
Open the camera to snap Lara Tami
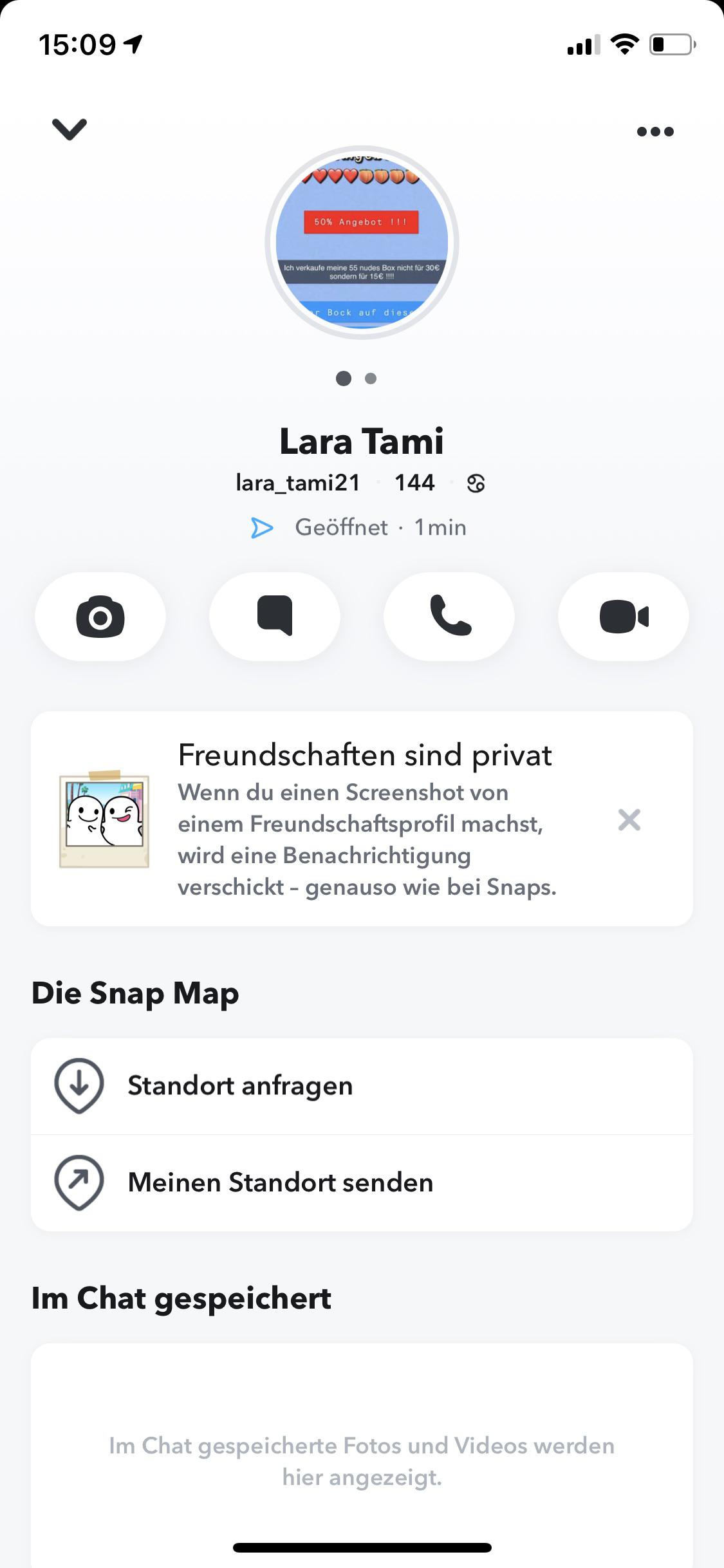101,616
